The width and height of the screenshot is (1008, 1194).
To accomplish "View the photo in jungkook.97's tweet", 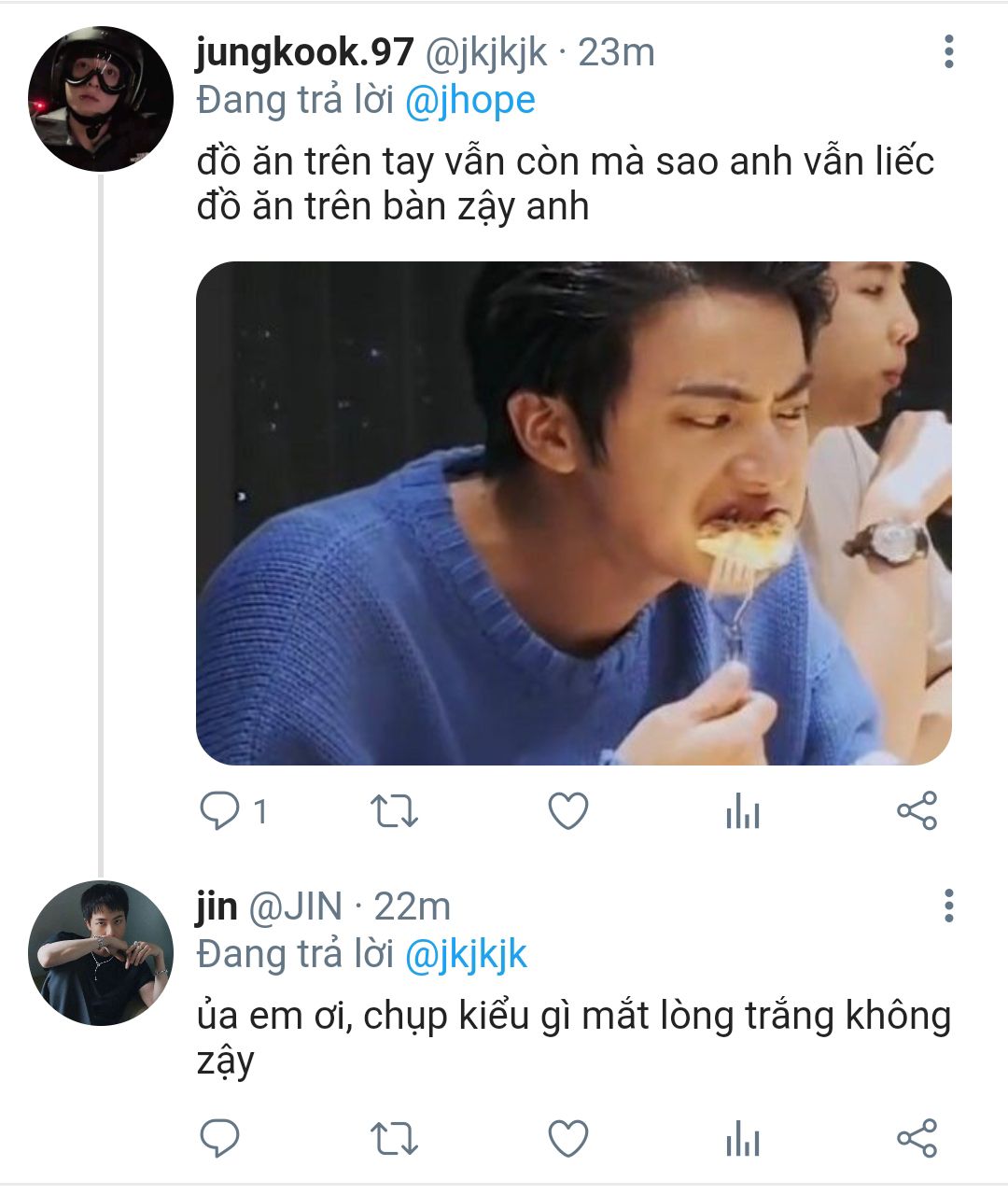I will click(573, 513).
